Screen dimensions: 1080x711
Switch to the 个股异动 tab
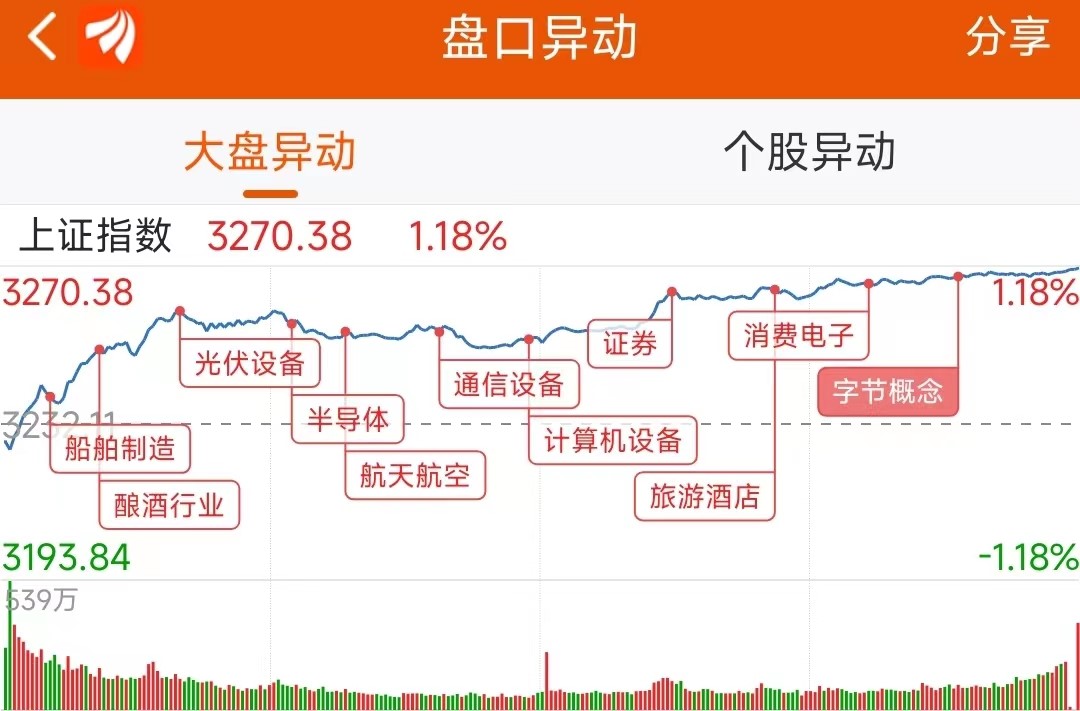click(x=809, y=152)
